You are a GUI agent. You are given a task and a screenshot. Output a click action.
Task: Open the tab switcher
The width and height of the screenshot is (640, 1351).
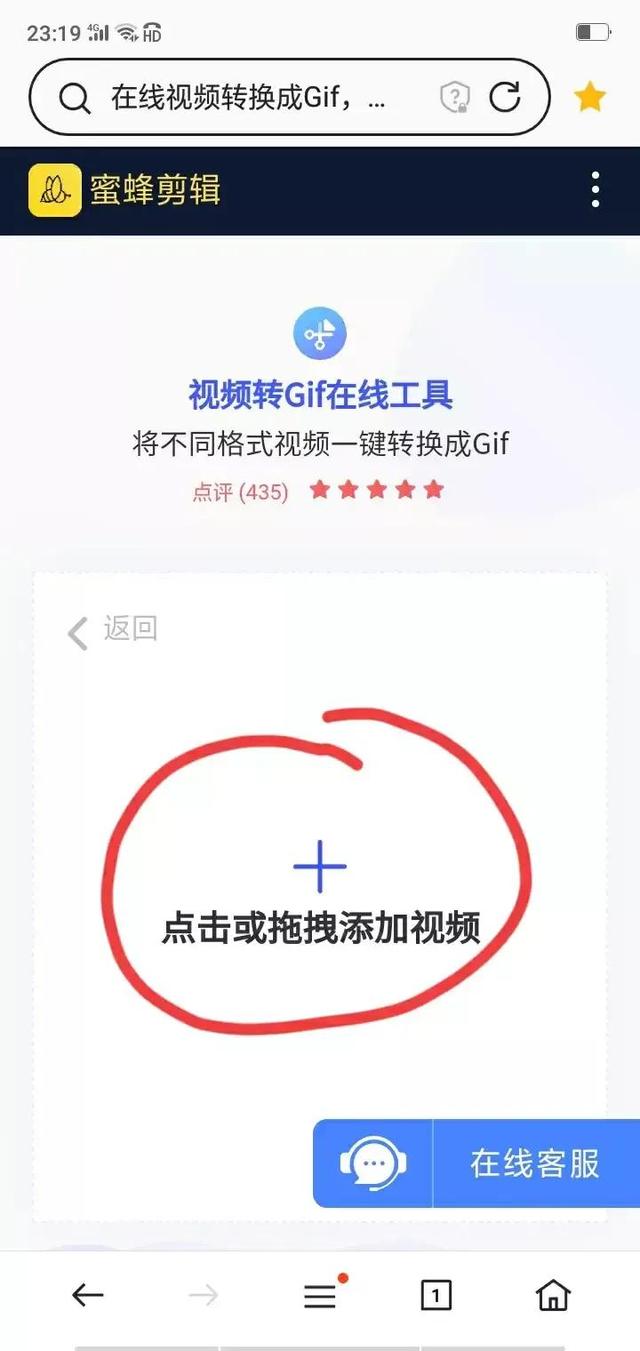pyautogui.click(x=436, y=1296)
